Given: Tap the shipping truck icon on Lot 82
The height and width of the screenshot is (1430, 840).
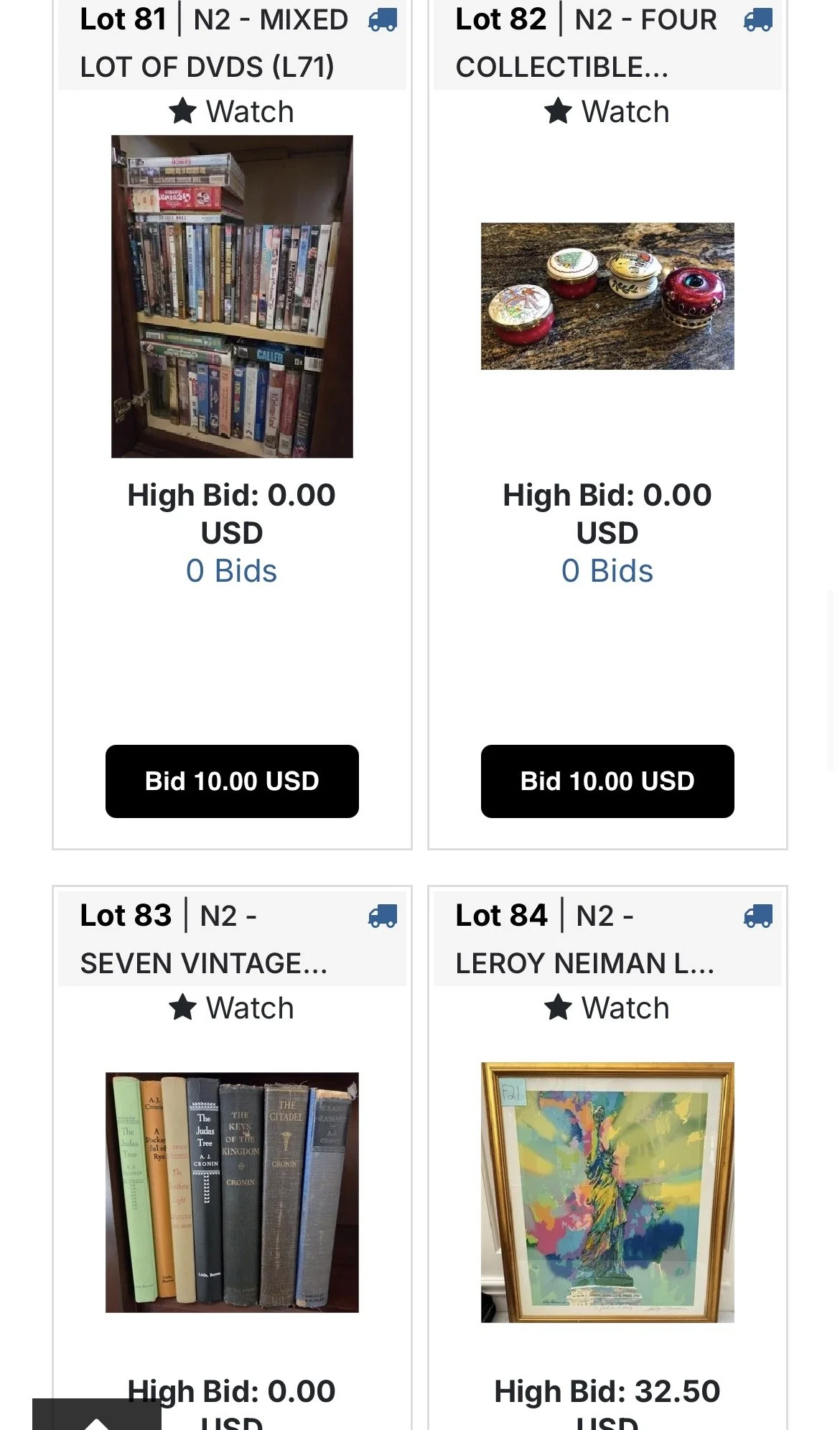Looking at the screenshot, I should 758,21.
